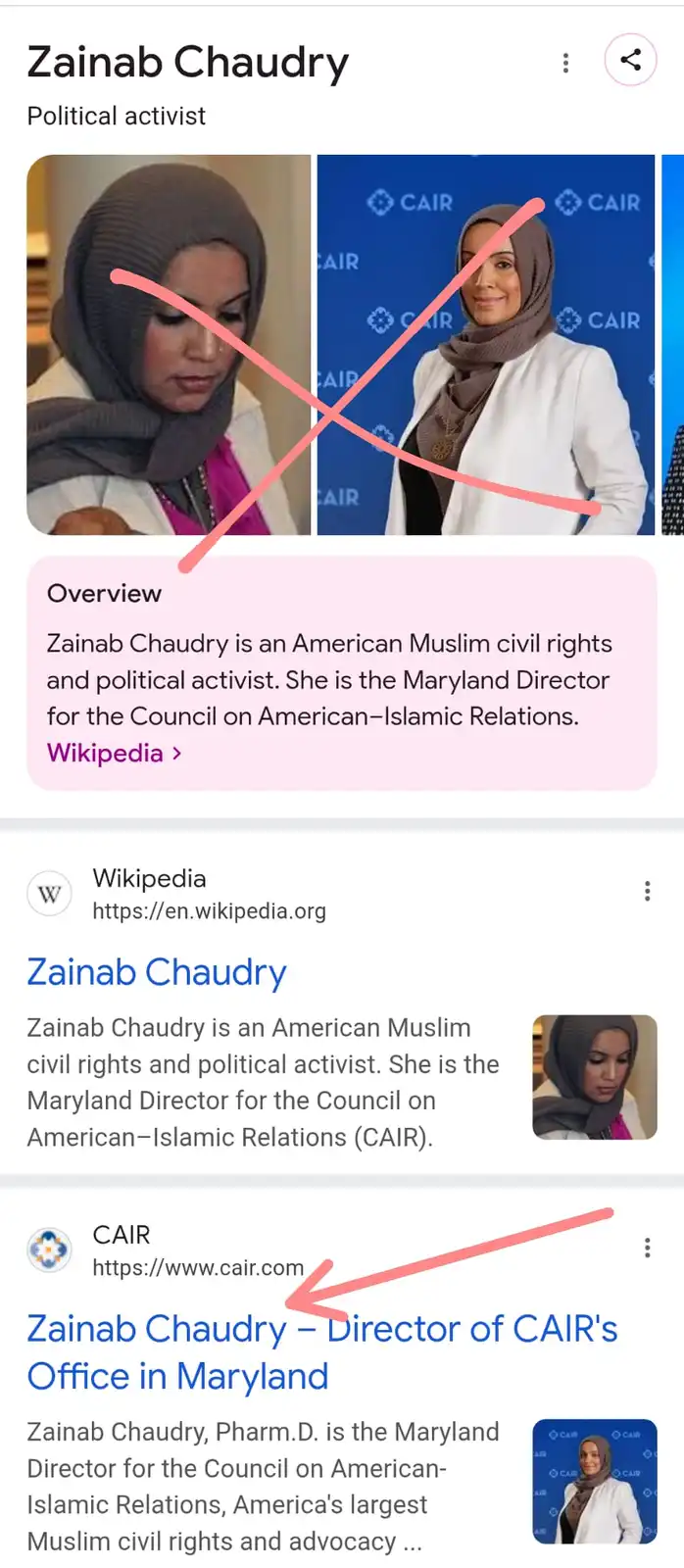
Task: Open the photo with the CAIR backdrop
Action: tap(486, 344)
